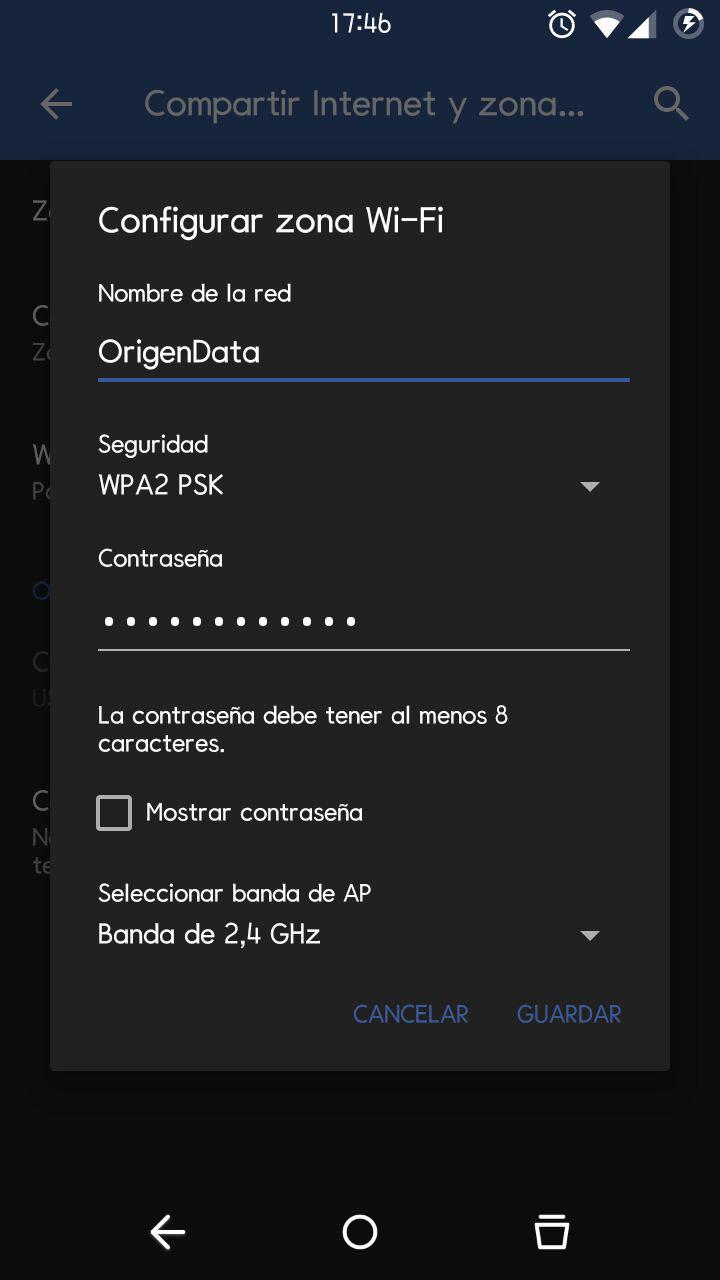Tap the back arrow in the app bar
720x1280 pixels.
pyautogui.click(x=56, y=103)
